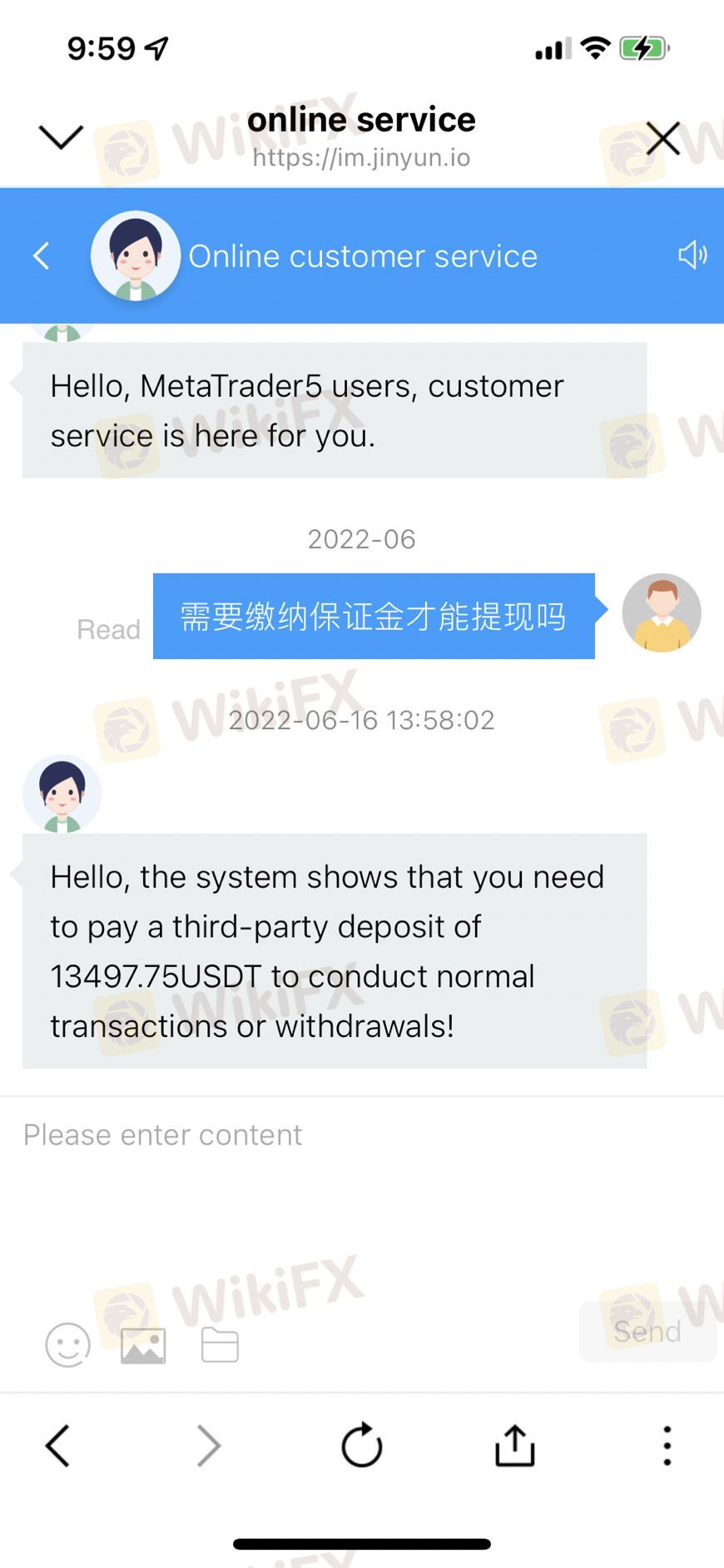Share this page
Viewport: 724px width, 1568px height.
pyautogui.click(x=514, y=1446)
